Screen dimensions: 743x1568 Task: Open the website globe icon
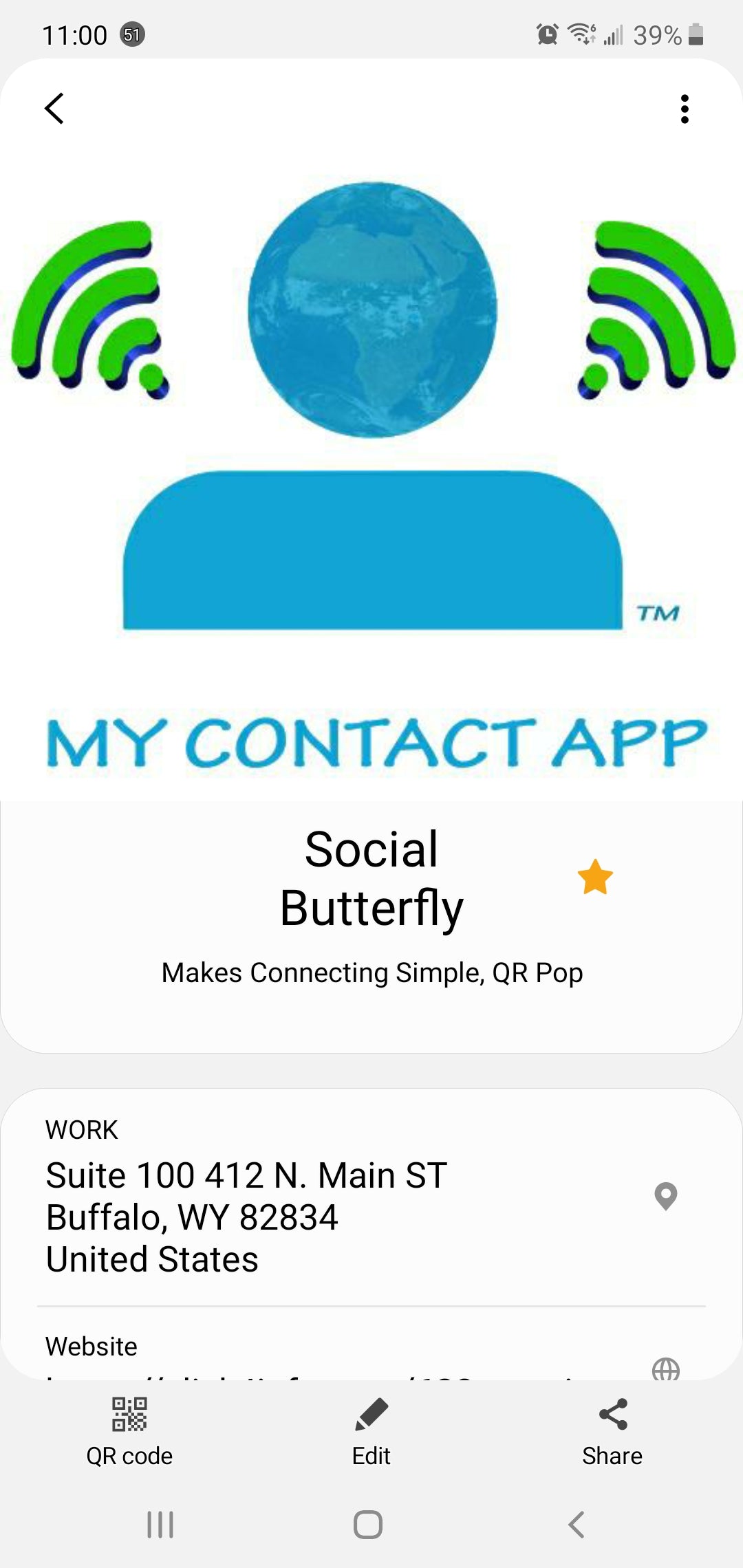pos(665,1369)
